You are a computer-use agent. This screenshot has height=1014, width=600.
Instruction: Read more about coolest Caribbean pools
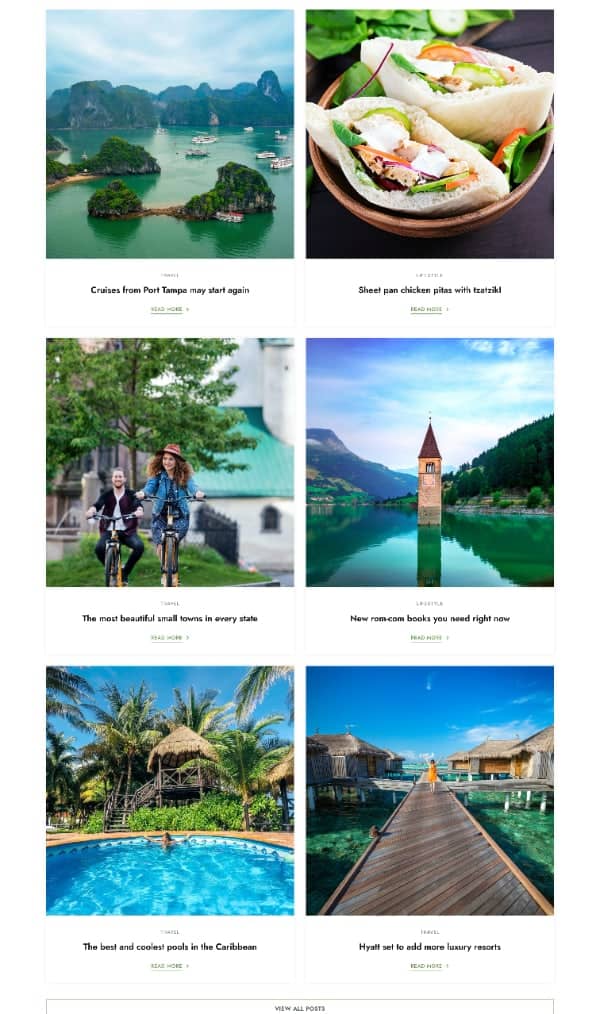click(169, 966)
